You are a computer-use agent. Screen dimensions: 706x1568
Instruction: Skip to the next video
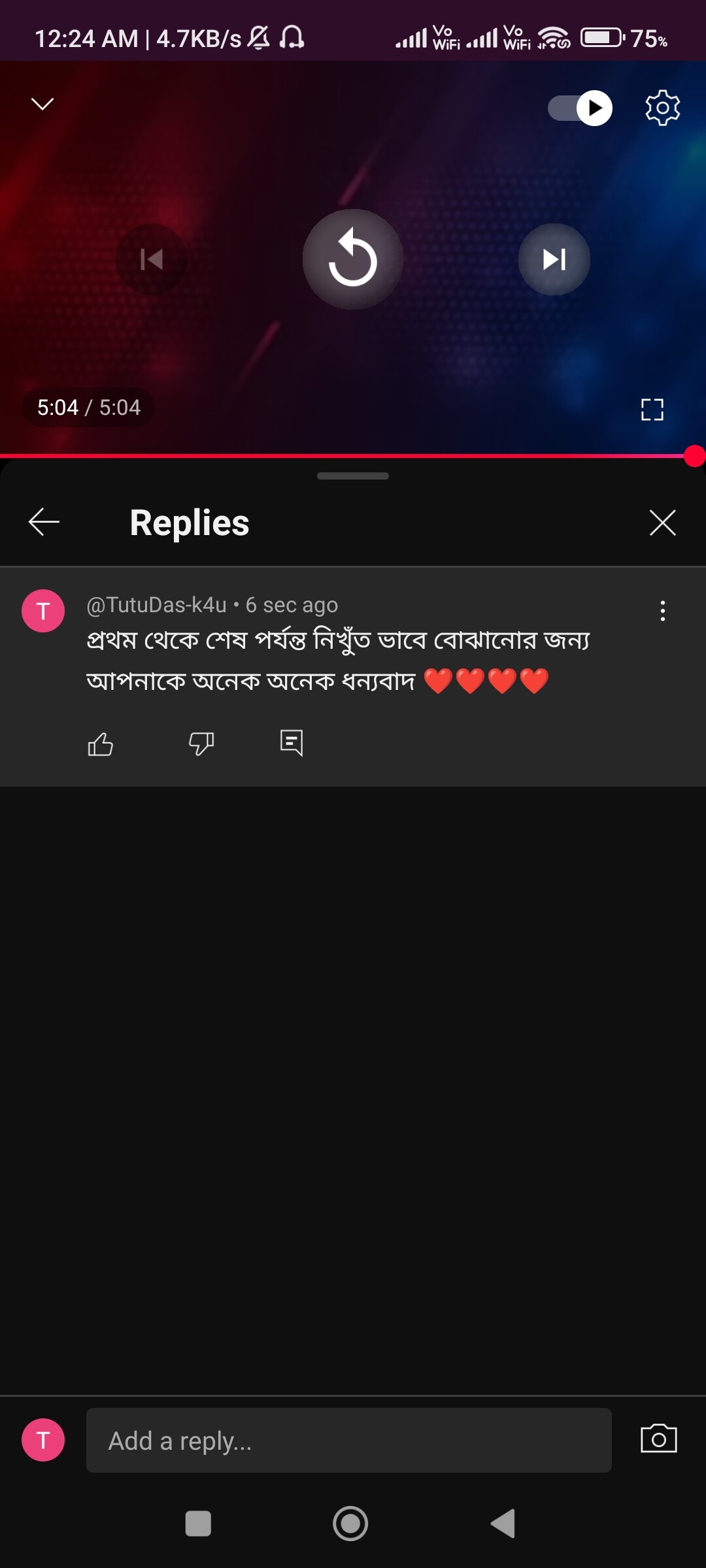(554, 259)
